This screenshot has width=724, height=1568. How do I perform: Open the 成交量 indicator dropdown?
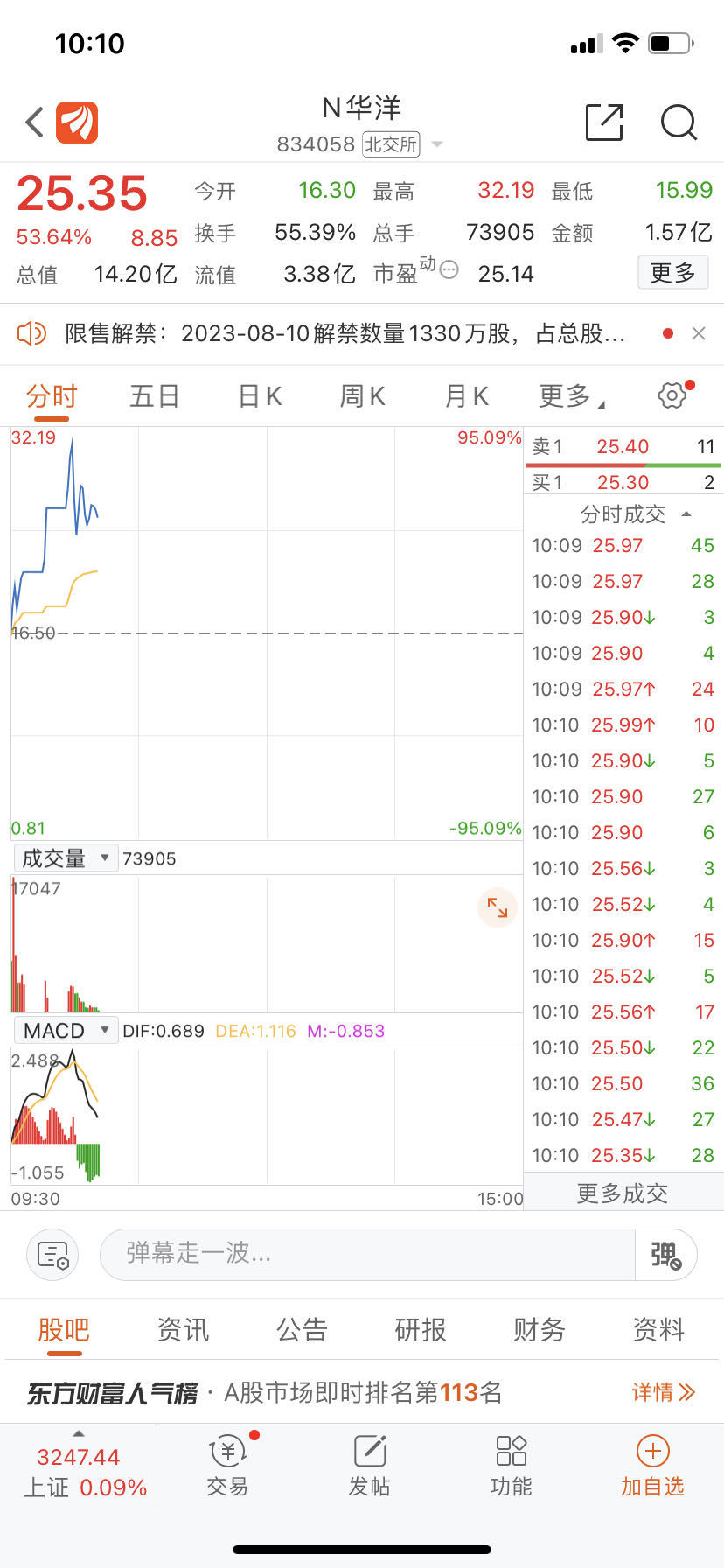point(66,858)
